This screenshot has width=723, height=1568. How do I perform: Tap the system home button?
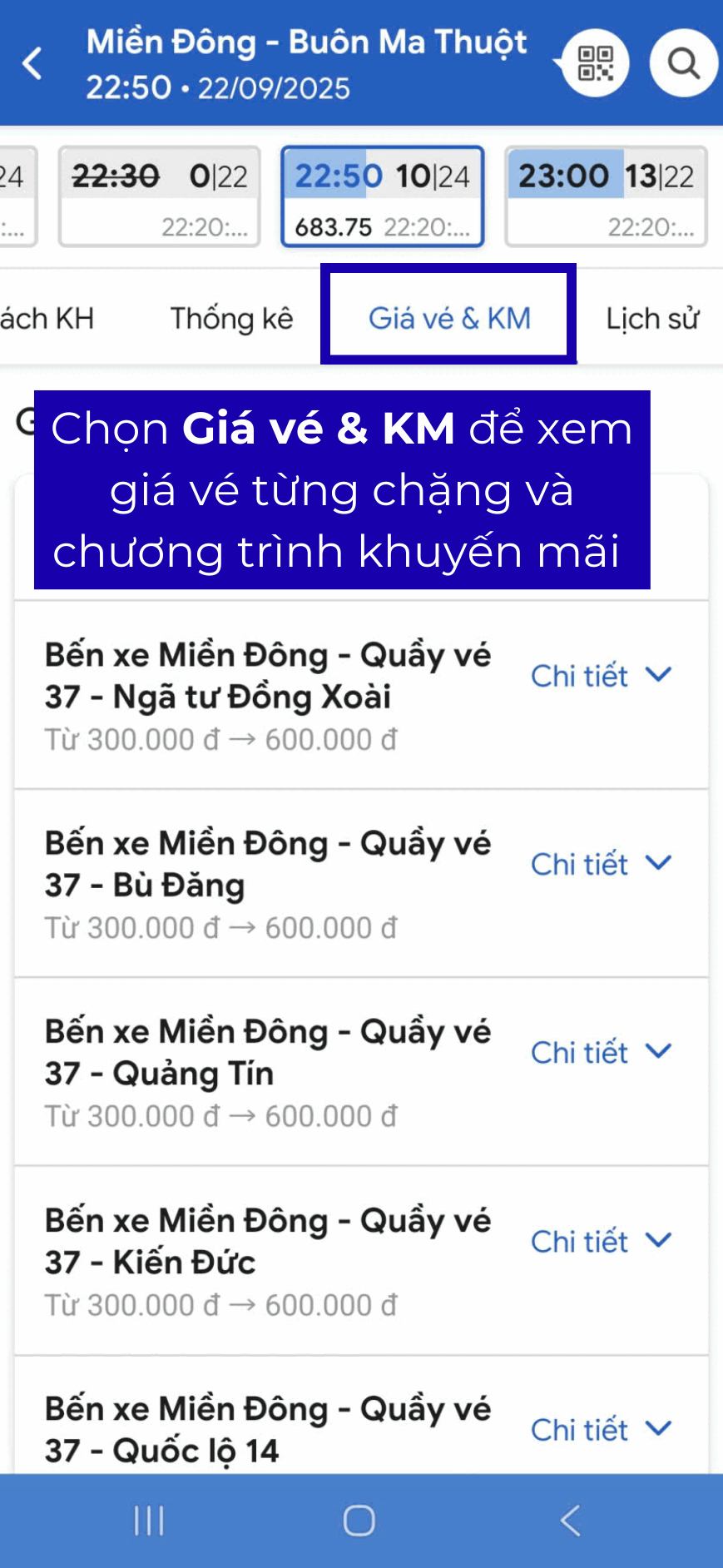tap(359, 1521)
